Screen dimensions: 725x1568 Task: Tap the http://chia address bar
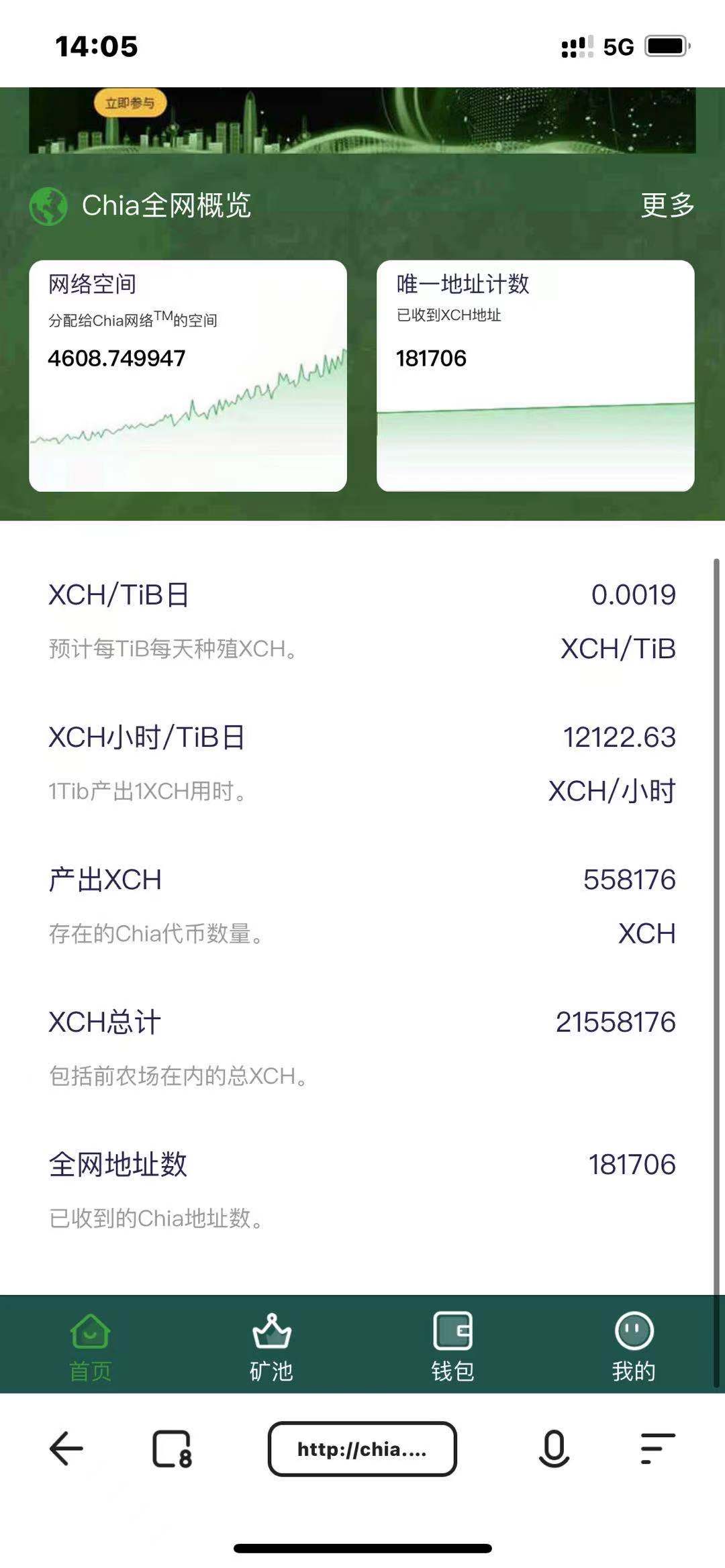click(x=362, y=1449)
